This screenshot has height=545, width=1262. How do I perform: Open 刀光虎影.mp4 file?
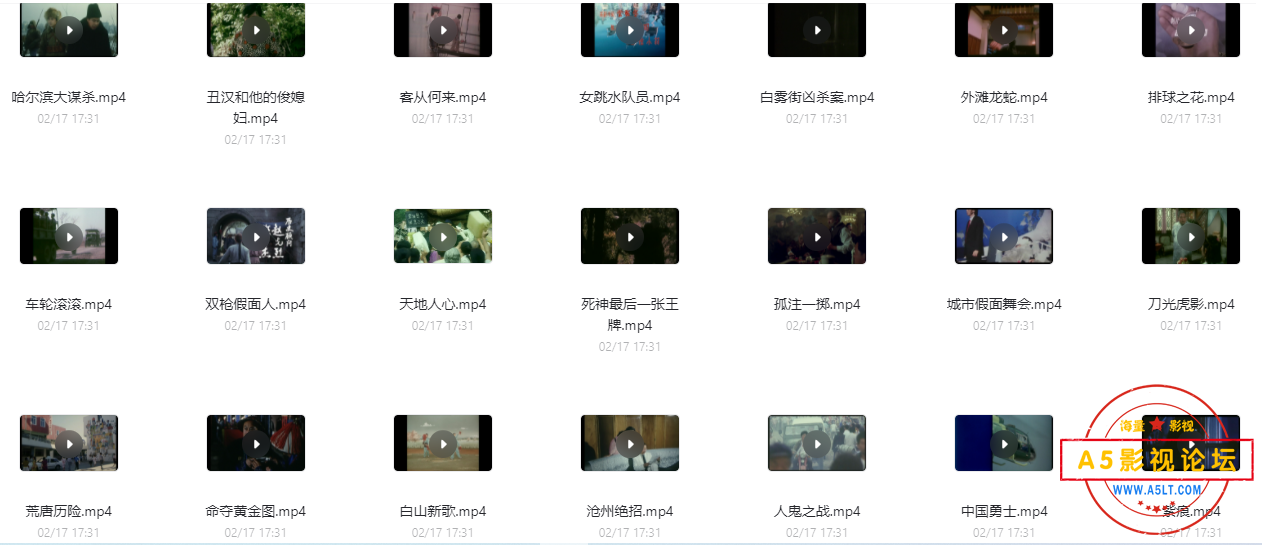coord(1191,236)
